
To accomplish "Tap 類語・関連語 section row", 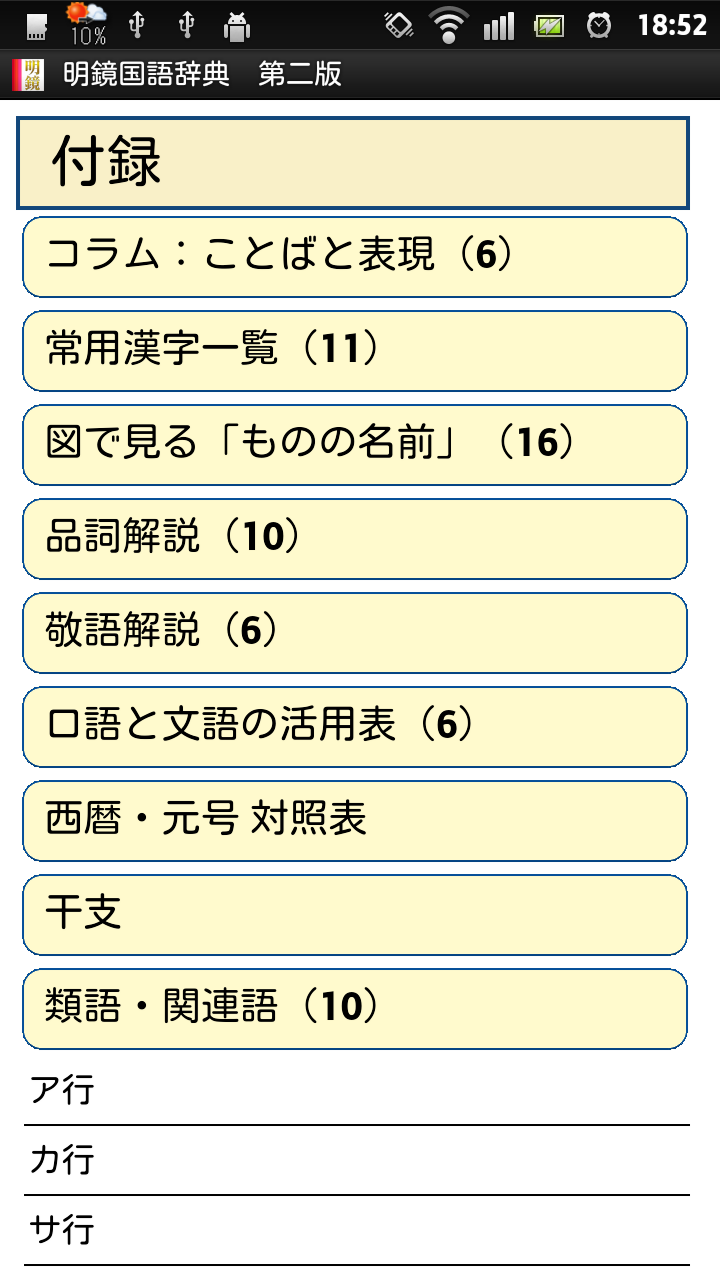I will (x=354, y=1009).
